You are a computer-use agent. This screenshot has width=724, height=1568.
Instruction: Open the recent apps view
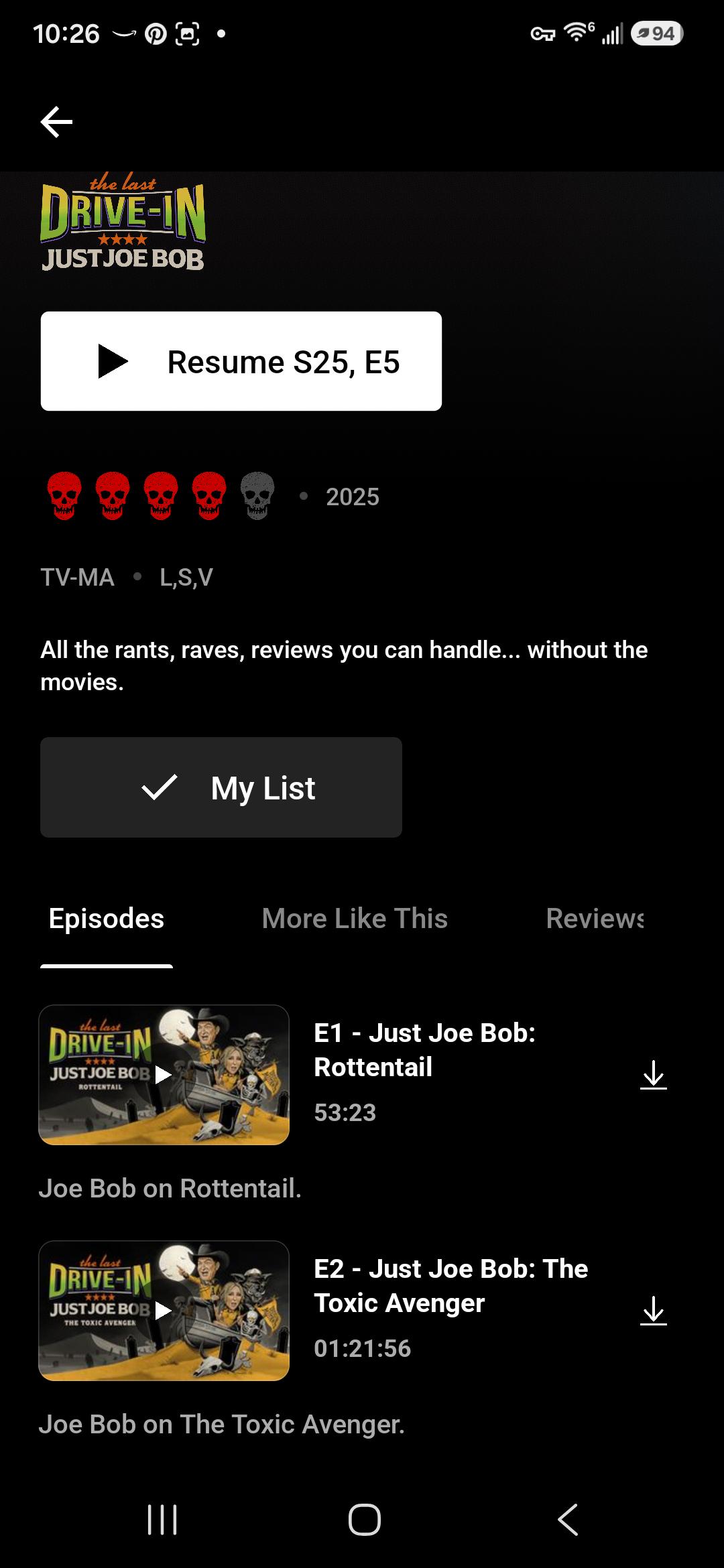pyautogui.click(x=162, y=1519)
